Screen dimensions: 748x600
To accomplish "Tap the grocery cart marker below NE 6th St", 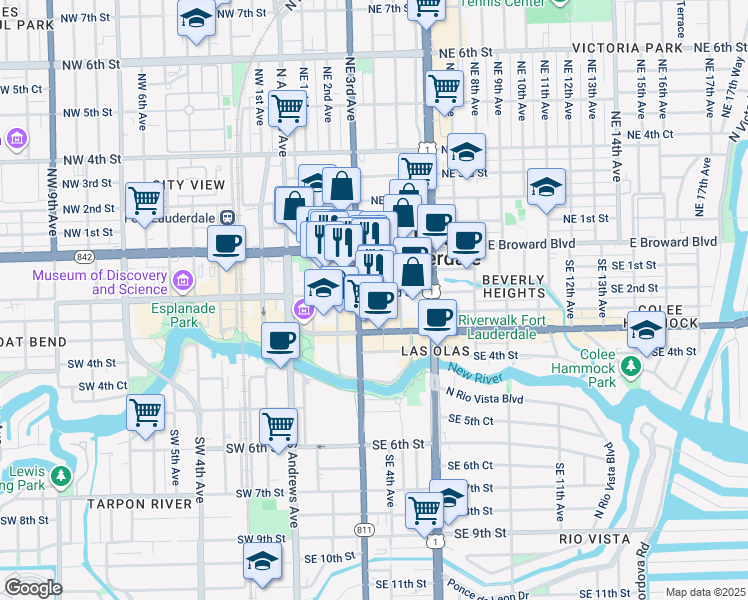I will coord(445,89).
